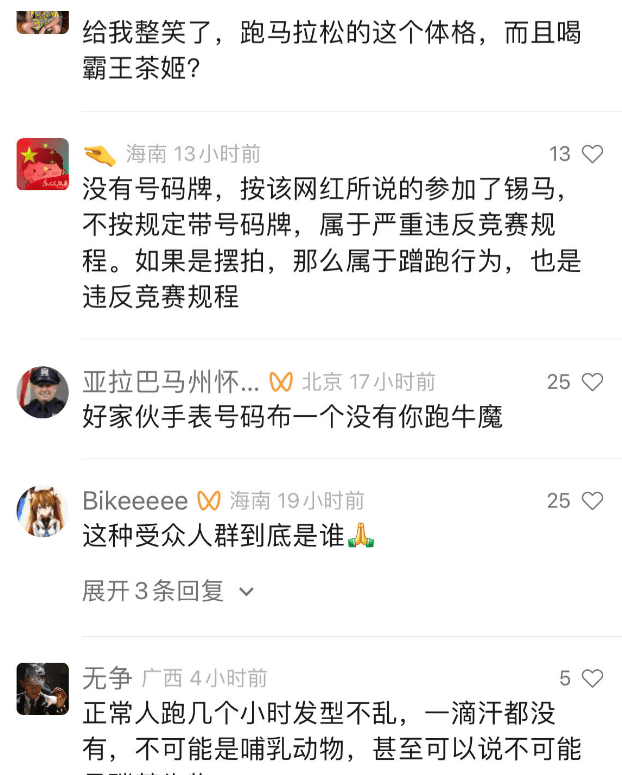Viewport: 622px width, 775px height.
Task: Open 无争's profile avatar
Action: pos(43,688)
